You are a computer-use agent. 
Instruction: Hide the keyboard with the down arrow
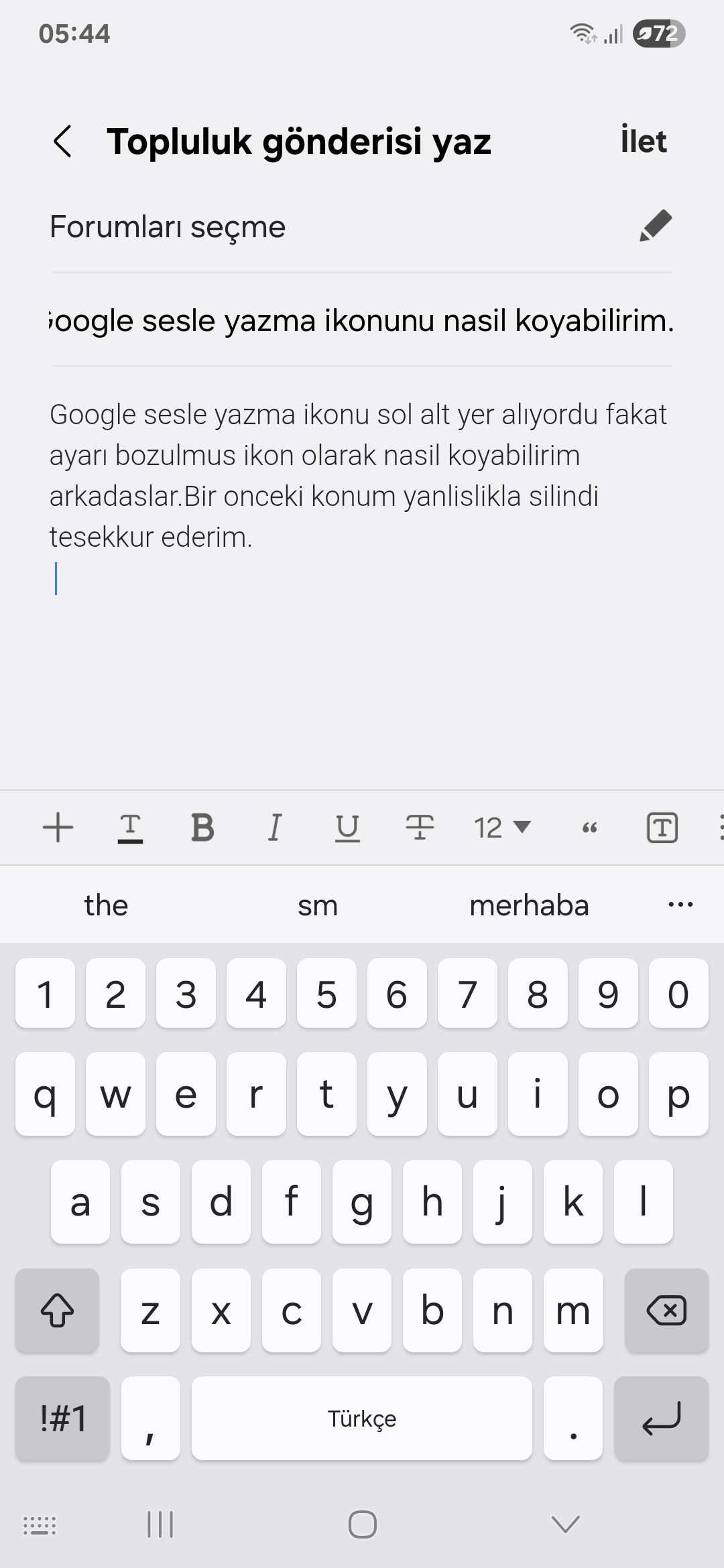coord(565,1524)
